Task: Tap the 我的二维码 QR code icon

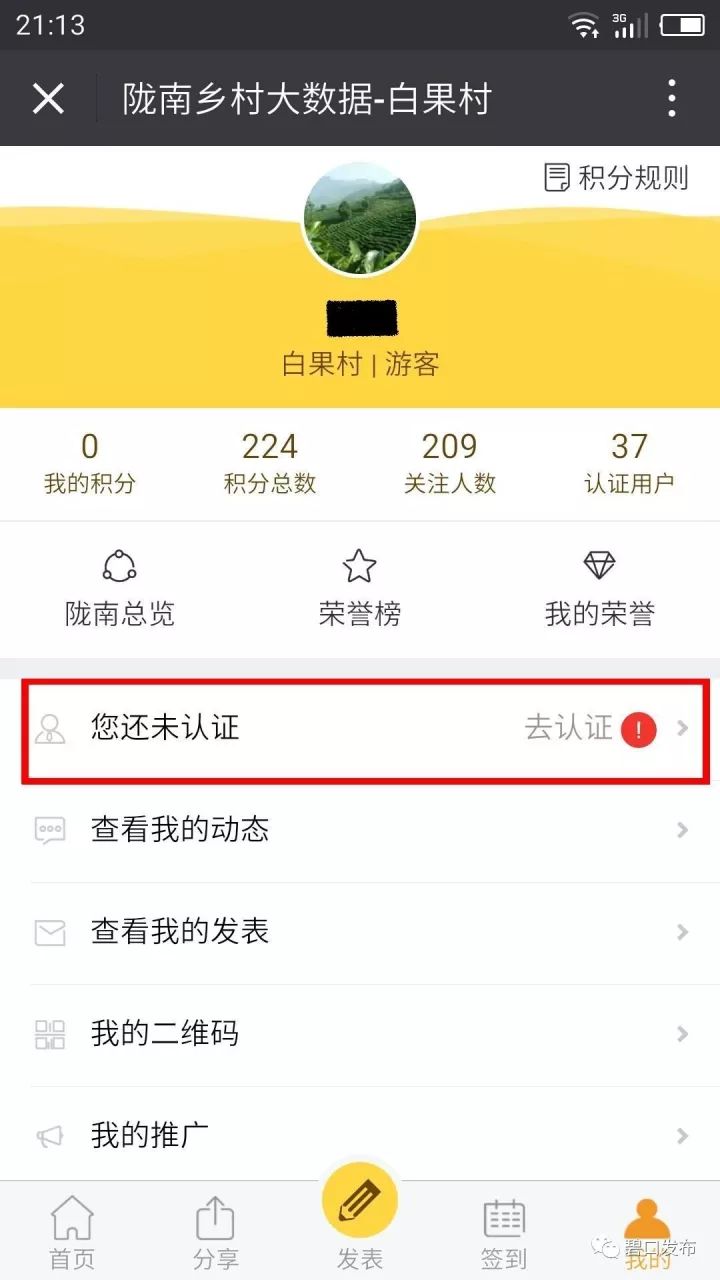Action: click(x=47, y=1033)
